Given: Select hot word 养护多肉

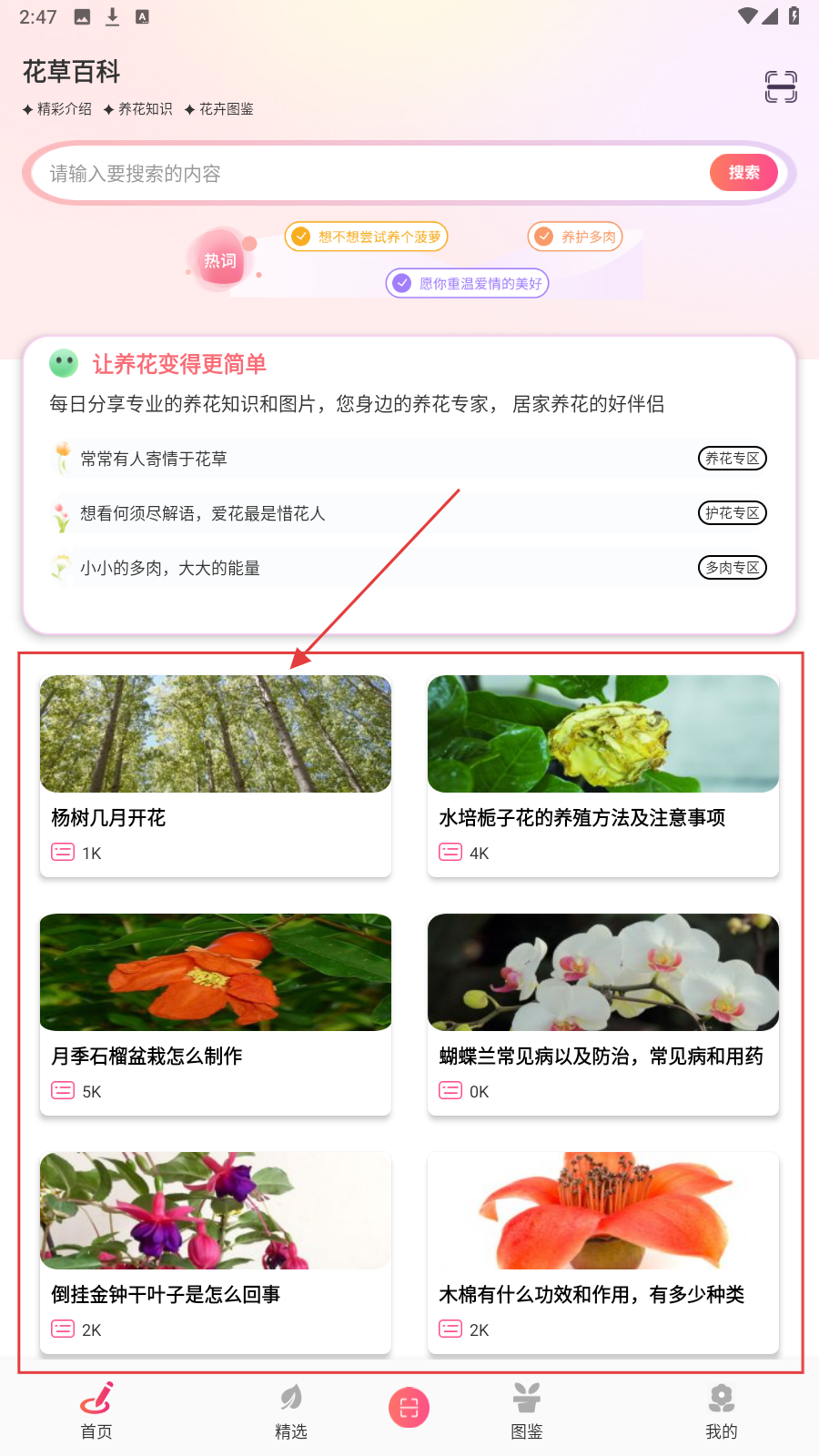Looking at the screenshot, I should [x=575, y=237].
